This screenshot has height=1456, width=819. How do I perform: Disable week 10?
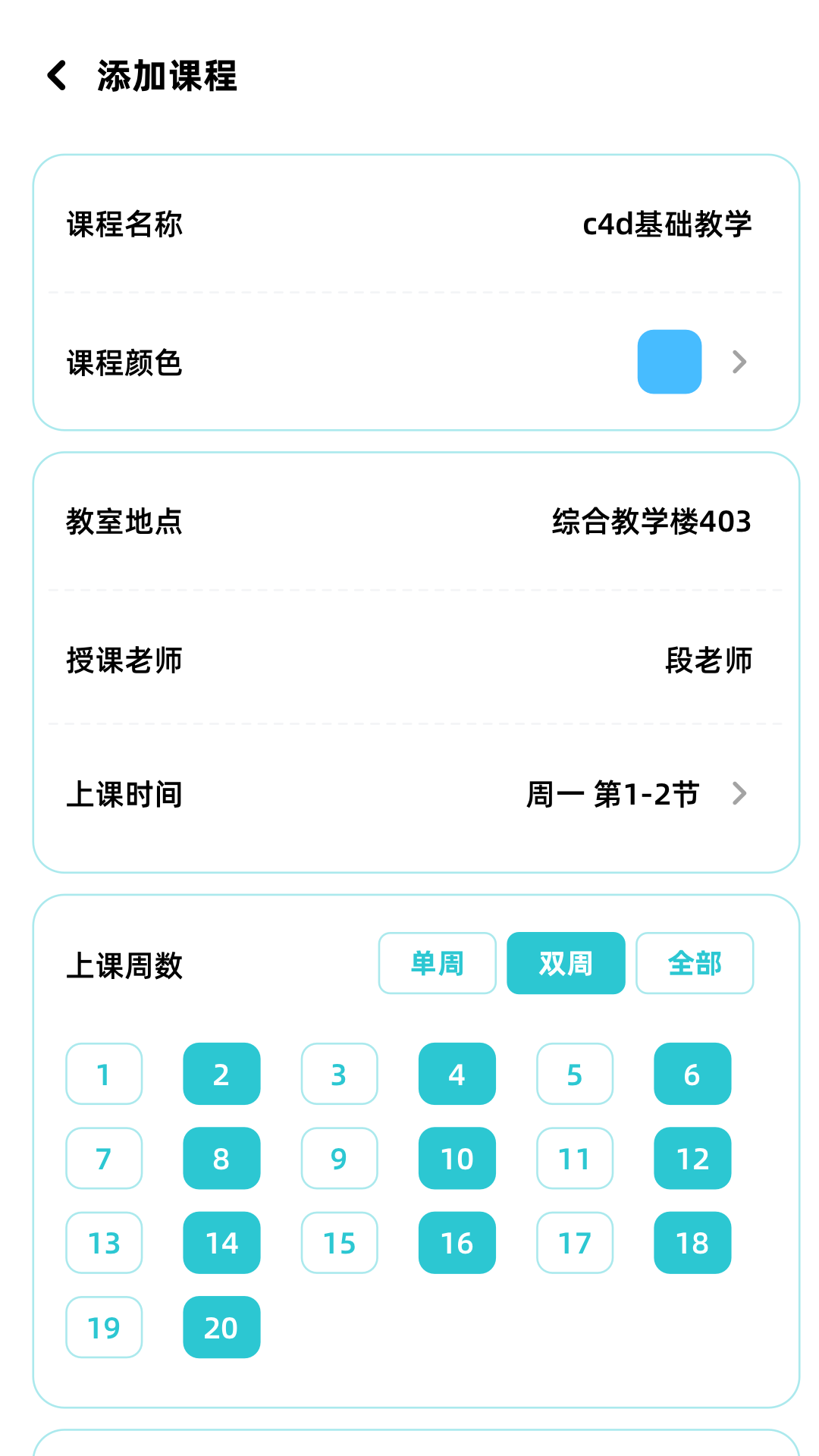tap(457, 1158)
